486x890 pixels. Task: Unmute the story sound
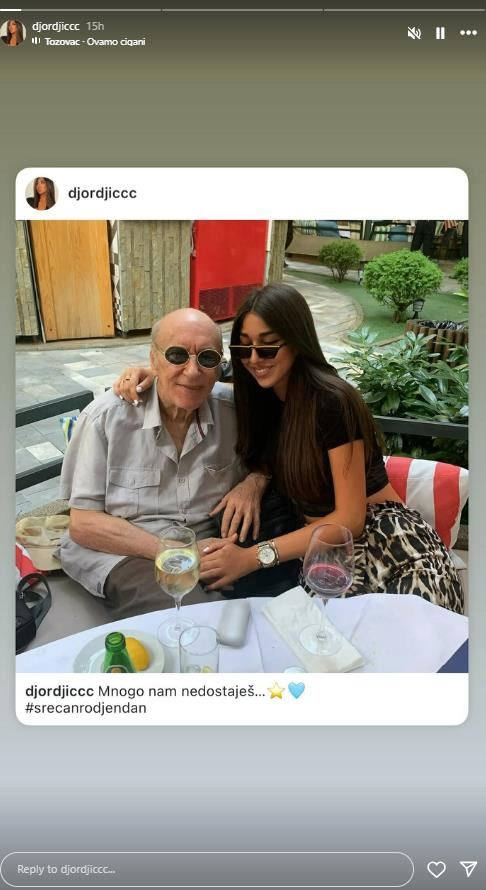tap(414, 33)
